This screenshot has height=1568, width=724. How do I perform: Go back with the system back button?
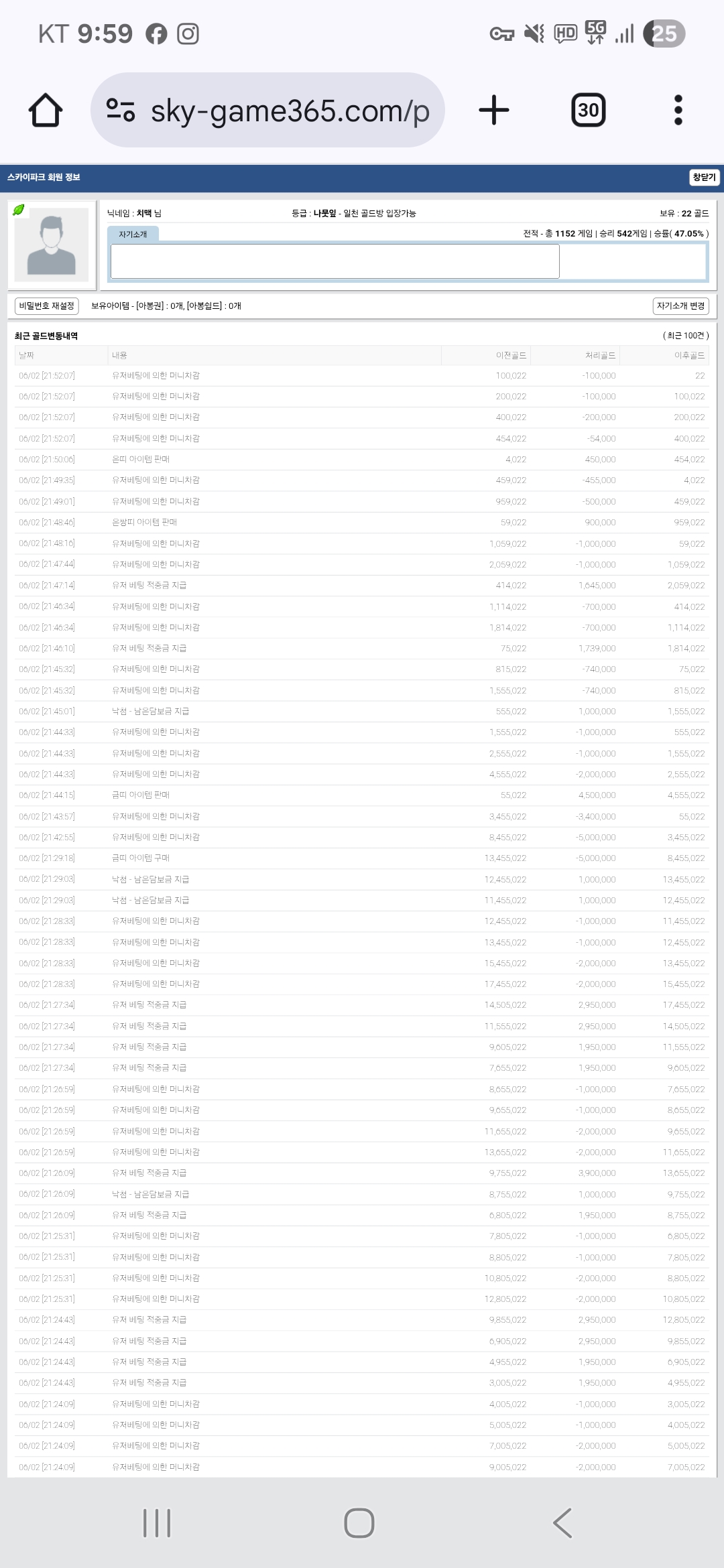[x=562, y=1523]
